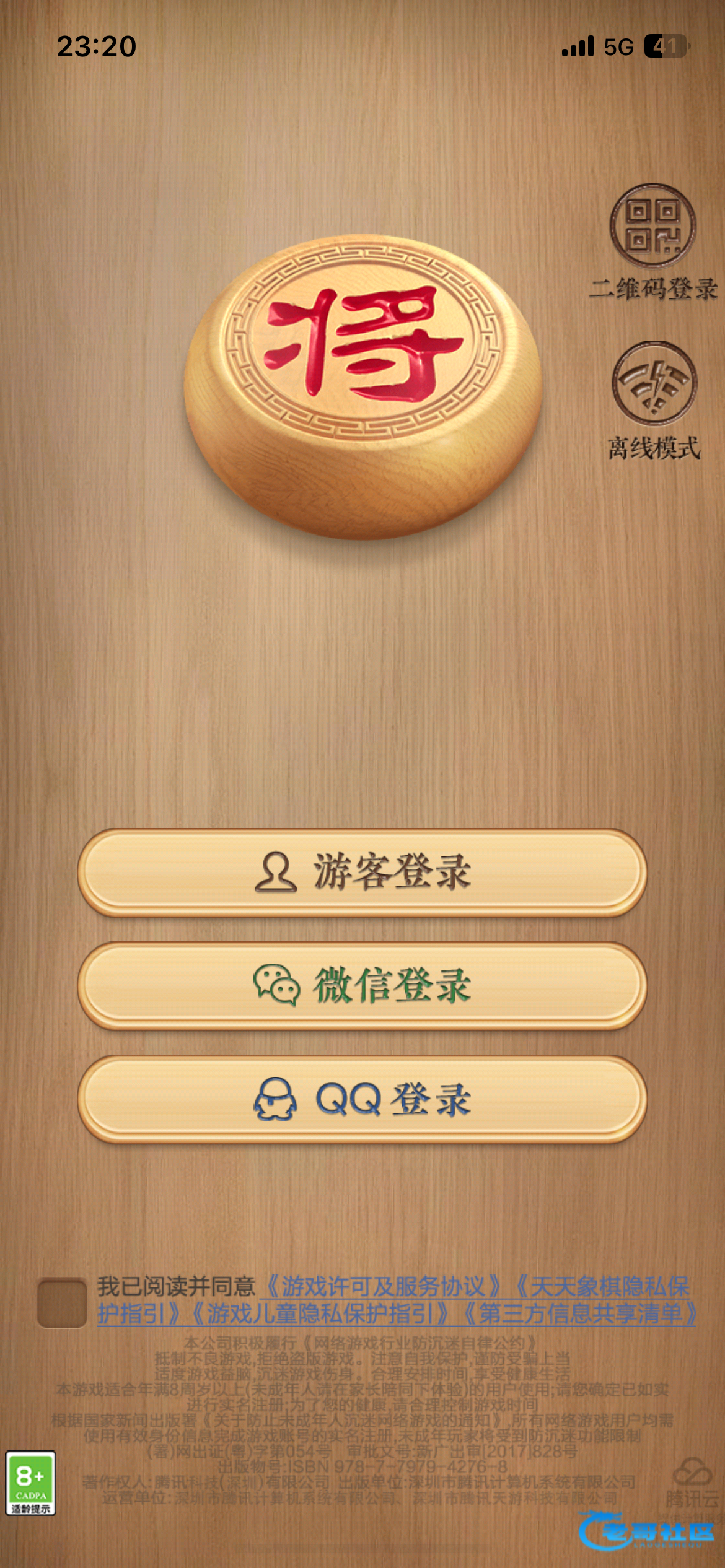The width and height of the screenshot is (725, 1568).
Task: Log in with WeChat (微信登录)
Action: (x=362, y=985)
